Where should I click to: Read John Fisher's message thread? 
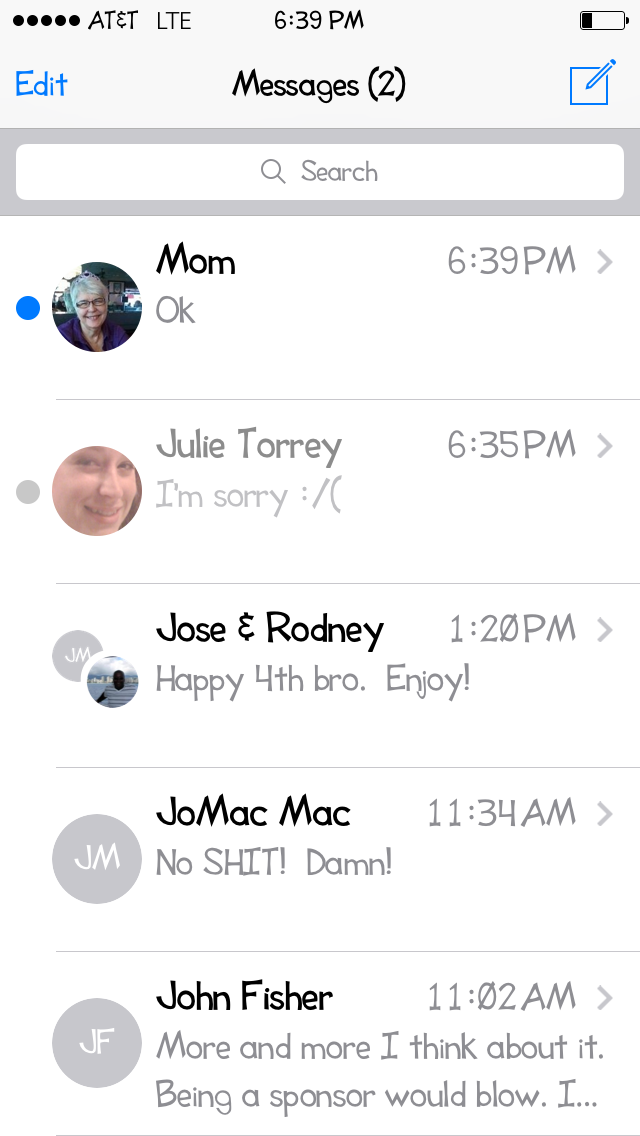(x=320, y=1043)
